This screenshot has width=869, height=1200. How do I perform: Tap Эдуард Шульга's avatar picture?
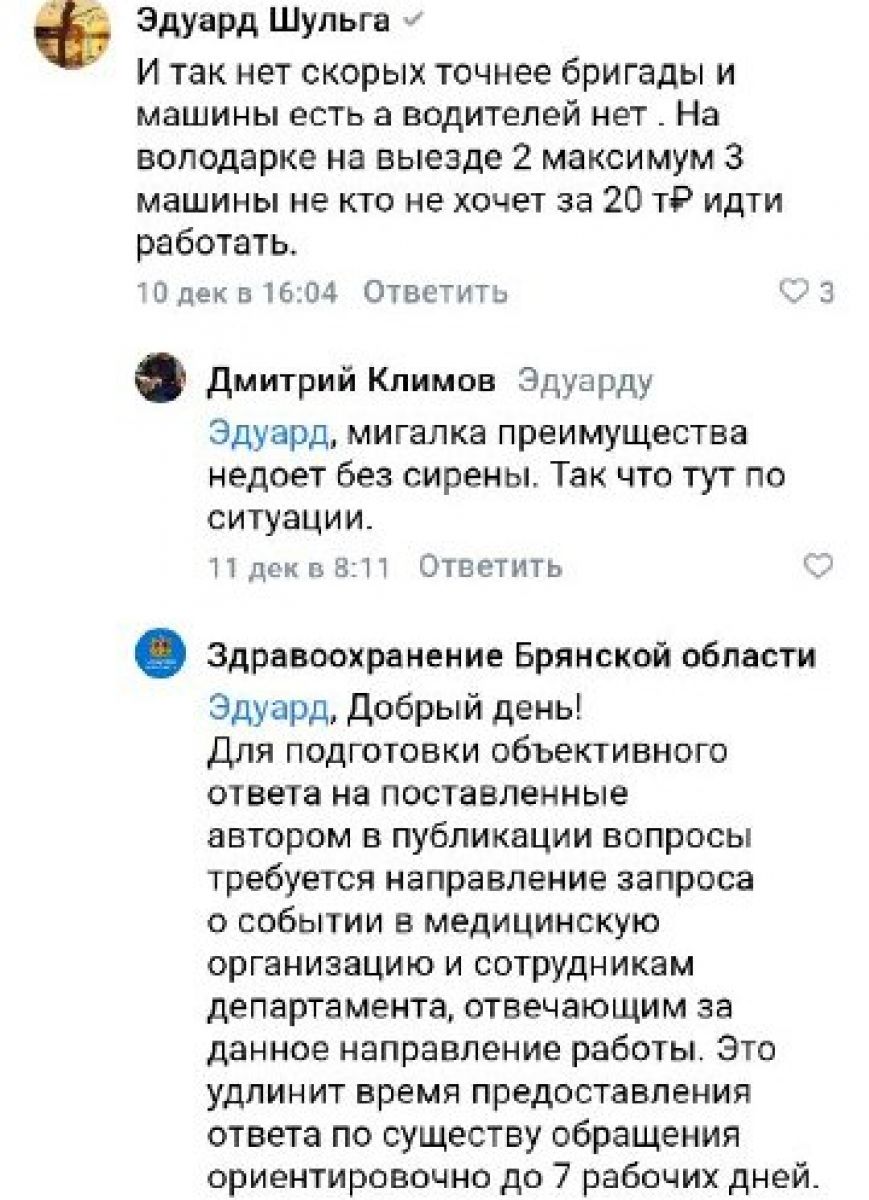(x=71, y=31)
